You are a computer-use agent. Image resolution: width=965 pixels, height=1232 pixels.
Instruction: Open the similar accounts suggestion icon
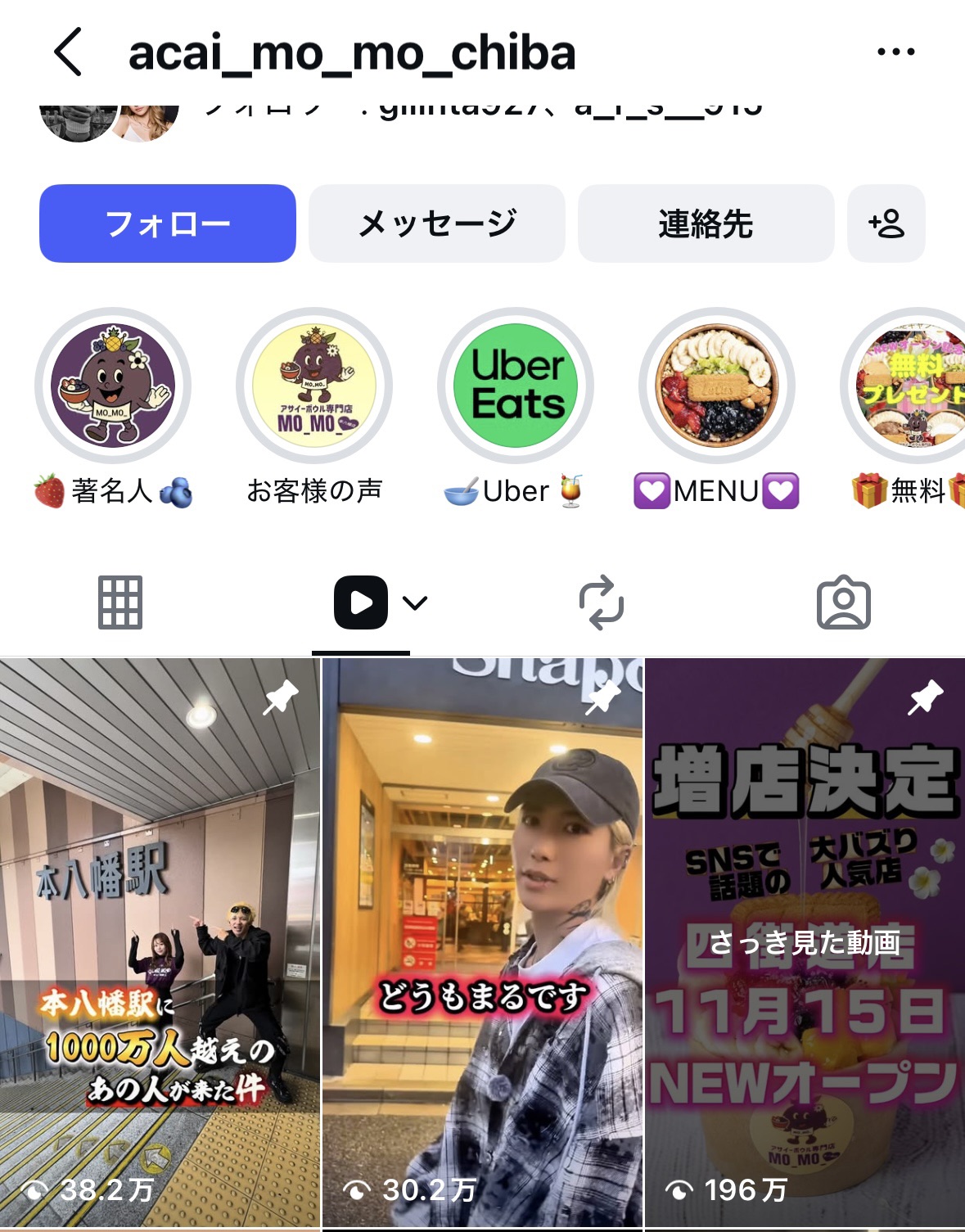(x=886, y=223)
